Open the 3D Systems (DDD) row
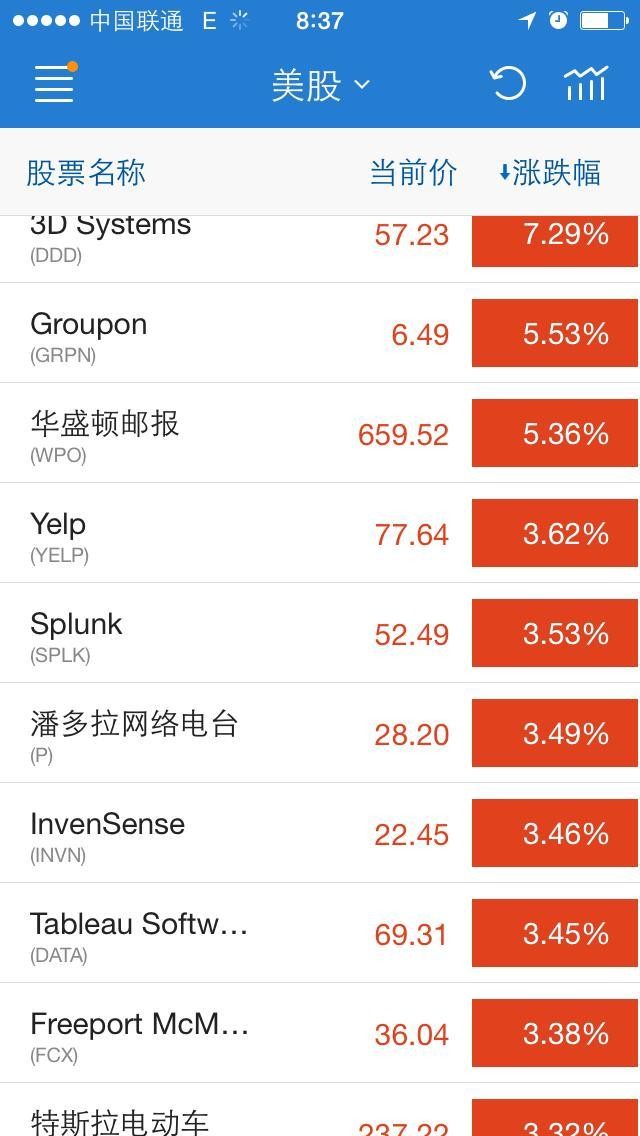This screenshot has width=640, height=1136. click(320, 249)
